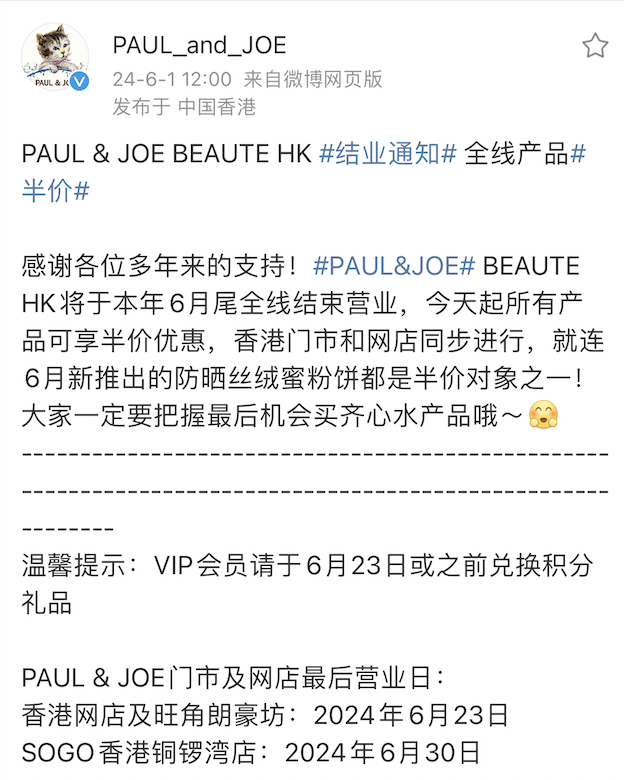This screenshot has width=624, height=780.
Task: Open the #PAUL&JOE# hashtag topic
Action: (393, 267)
